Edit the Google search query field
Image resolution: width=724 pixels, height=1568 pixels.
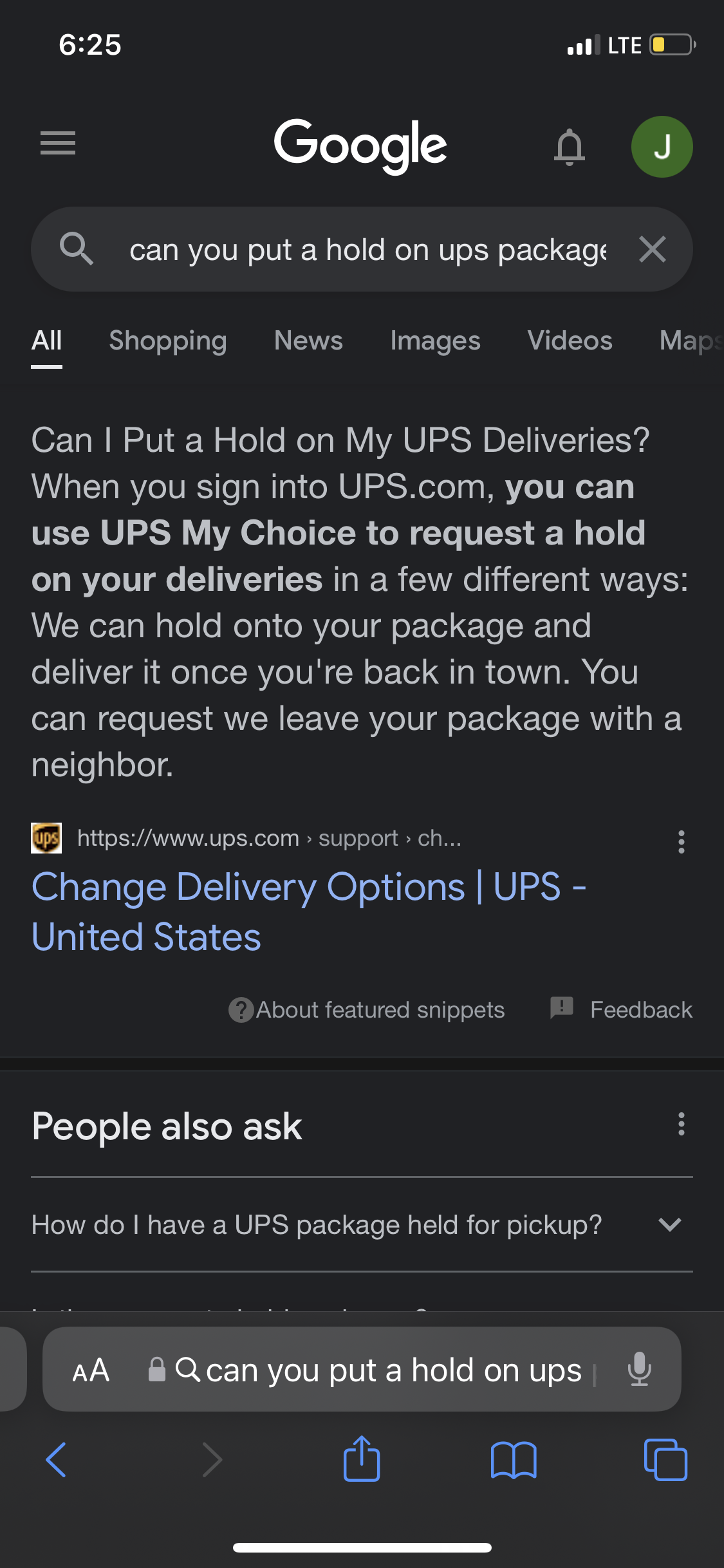(367, 250)
